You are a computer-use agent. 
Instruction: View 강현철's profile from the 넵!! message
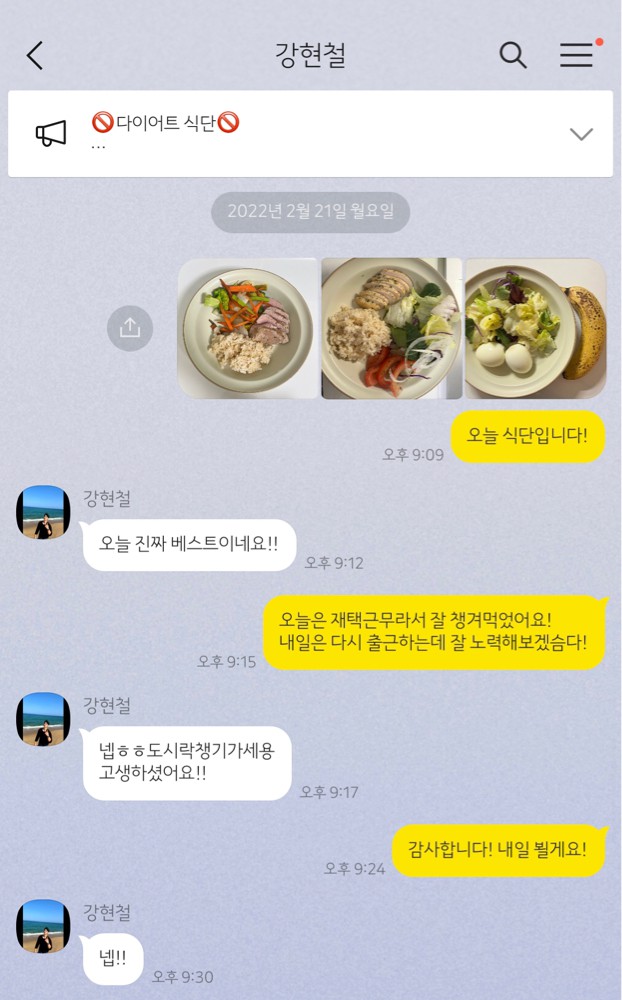[43, 926]
